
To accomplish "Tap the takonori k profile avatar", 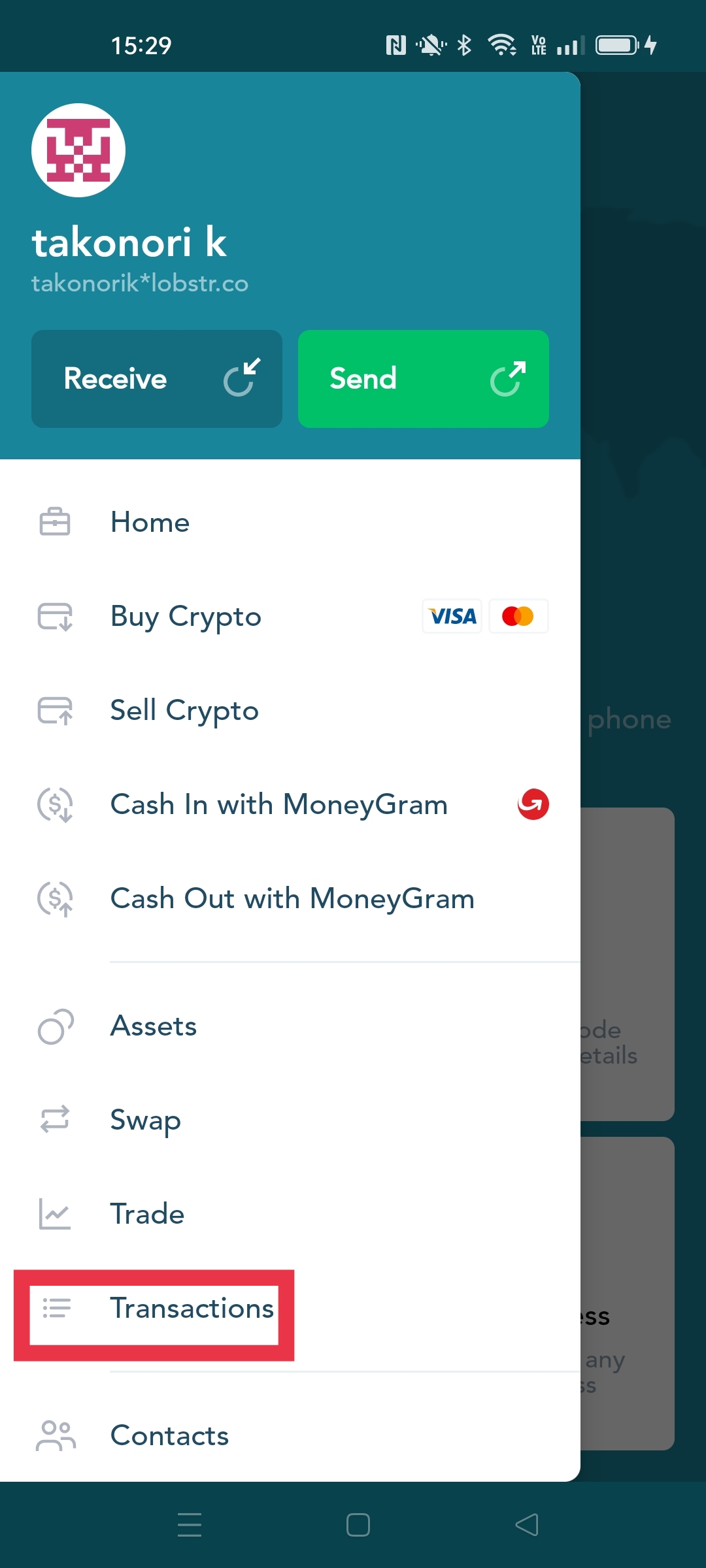I will tap(78, 150).
